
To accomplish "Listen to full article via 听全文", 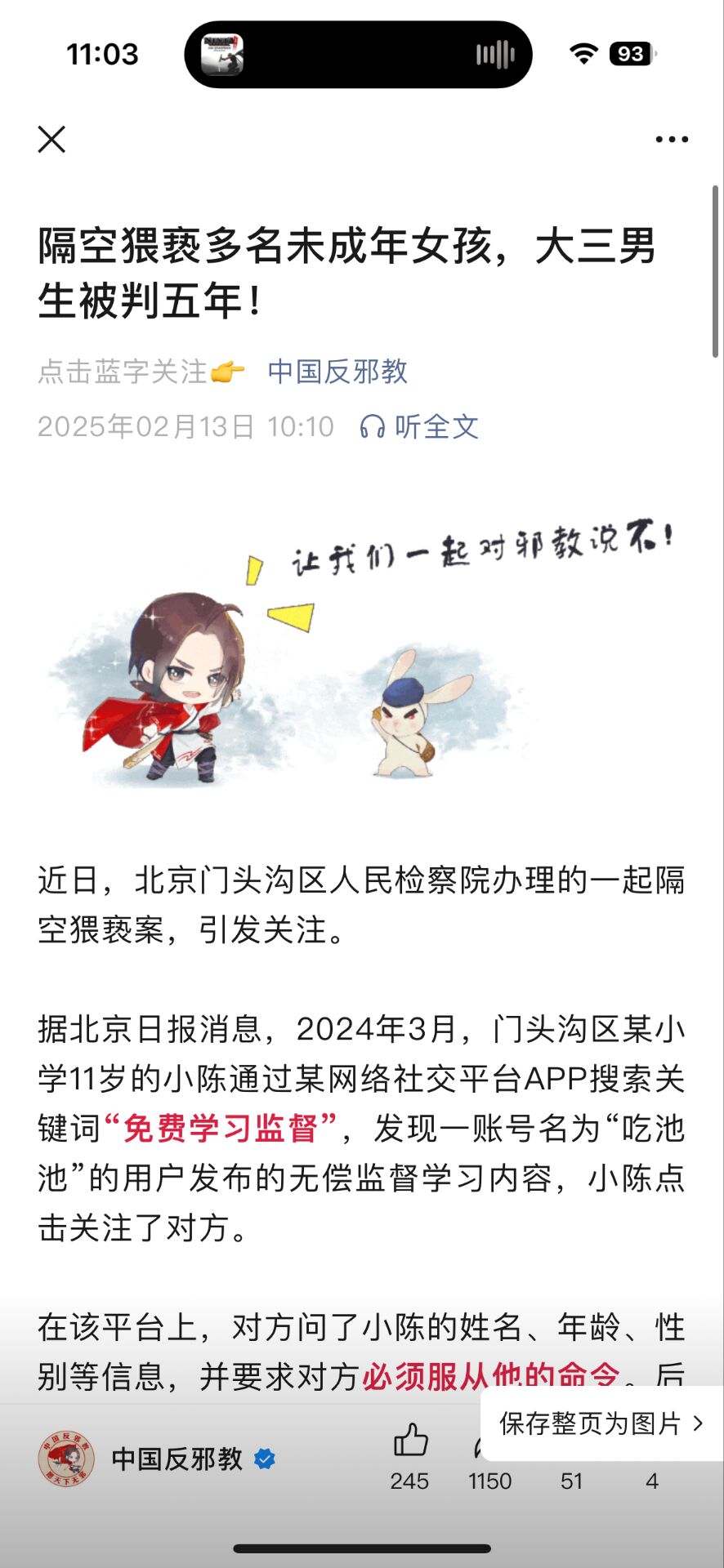I will 420,426.
